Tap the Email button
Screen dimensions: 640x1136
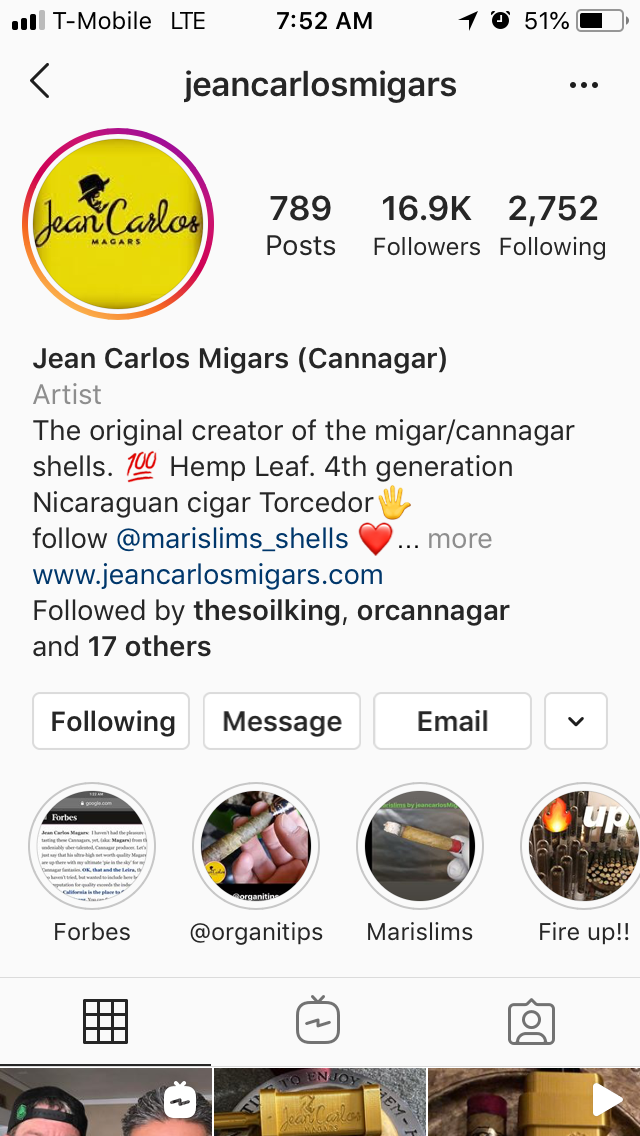pos(452,721)
